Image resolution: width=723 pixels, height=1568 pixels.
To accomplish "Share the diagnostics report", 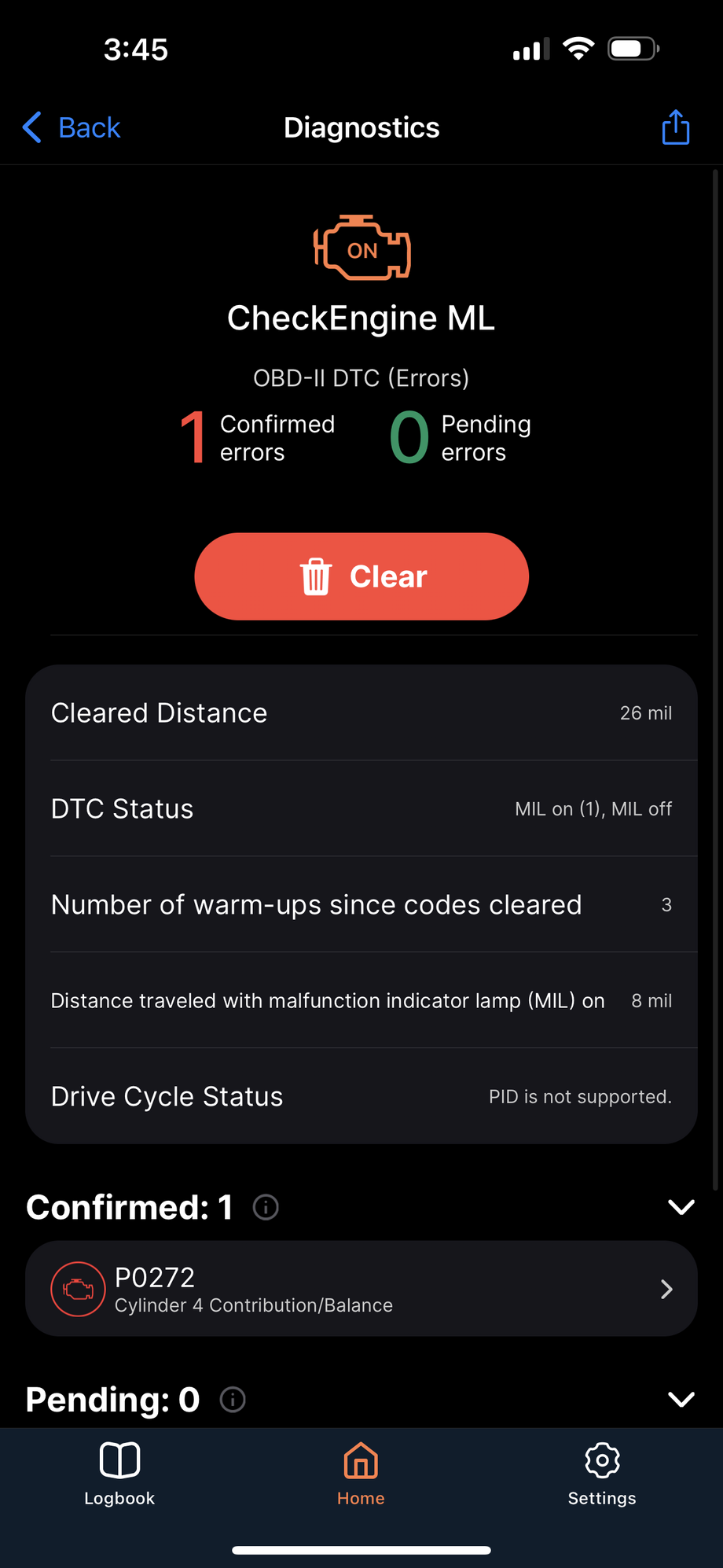I will click(x=675, y=127).
